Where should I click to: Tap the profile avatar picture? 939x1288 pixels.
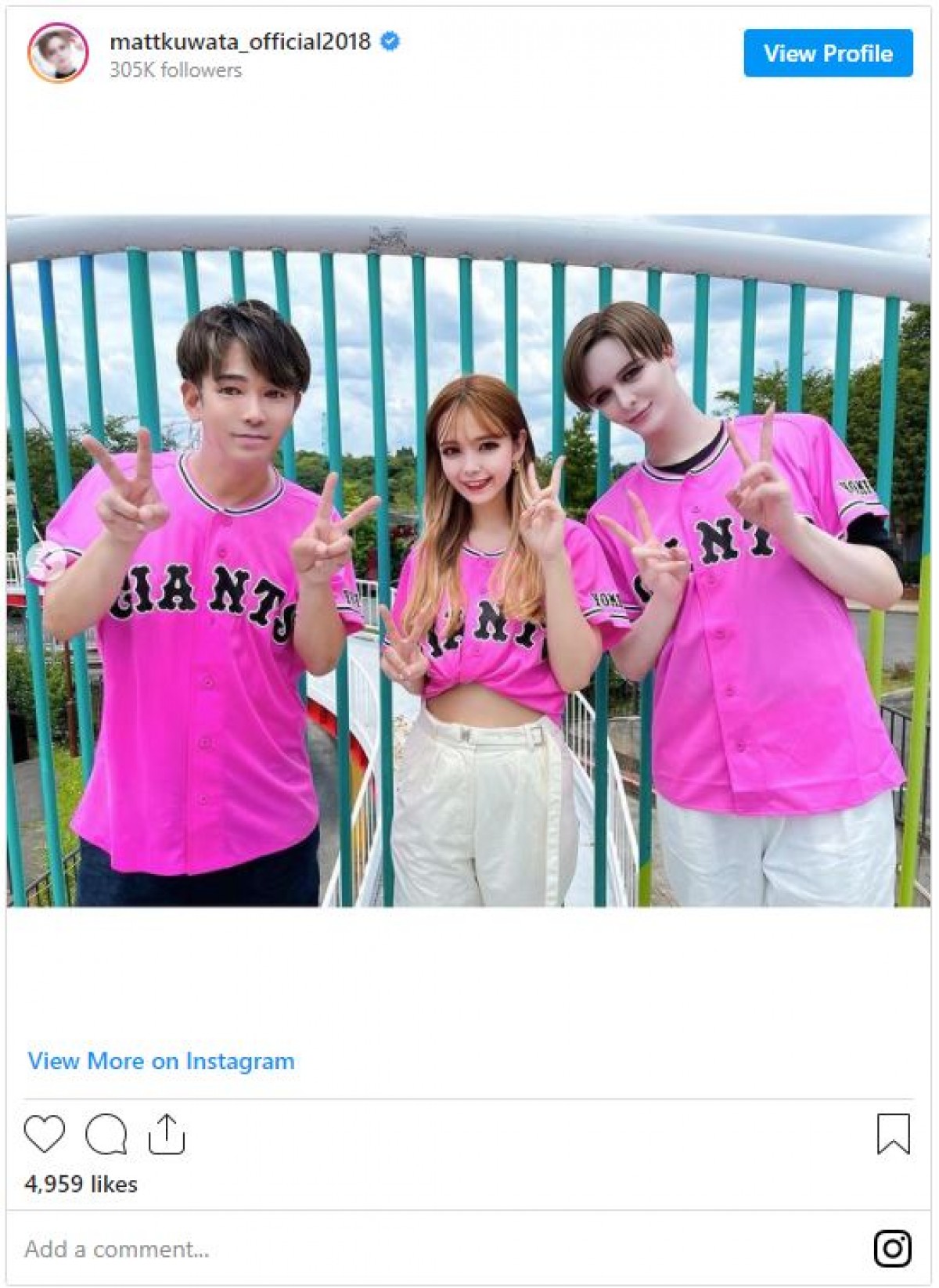click(57, 53)
